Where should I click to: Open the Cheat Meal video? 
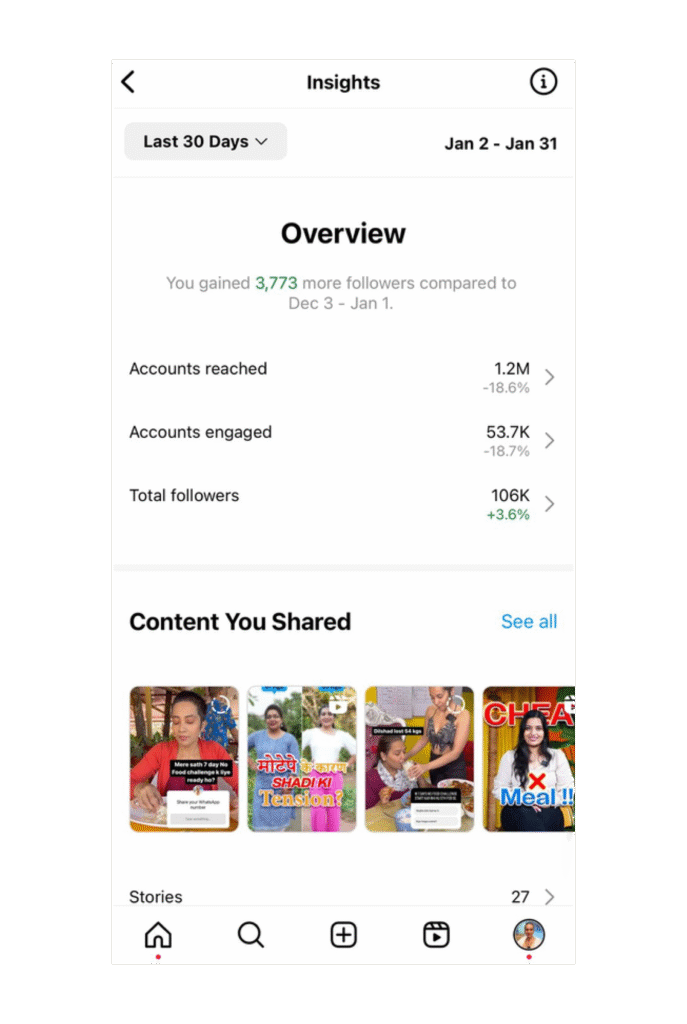pos(528,758)
